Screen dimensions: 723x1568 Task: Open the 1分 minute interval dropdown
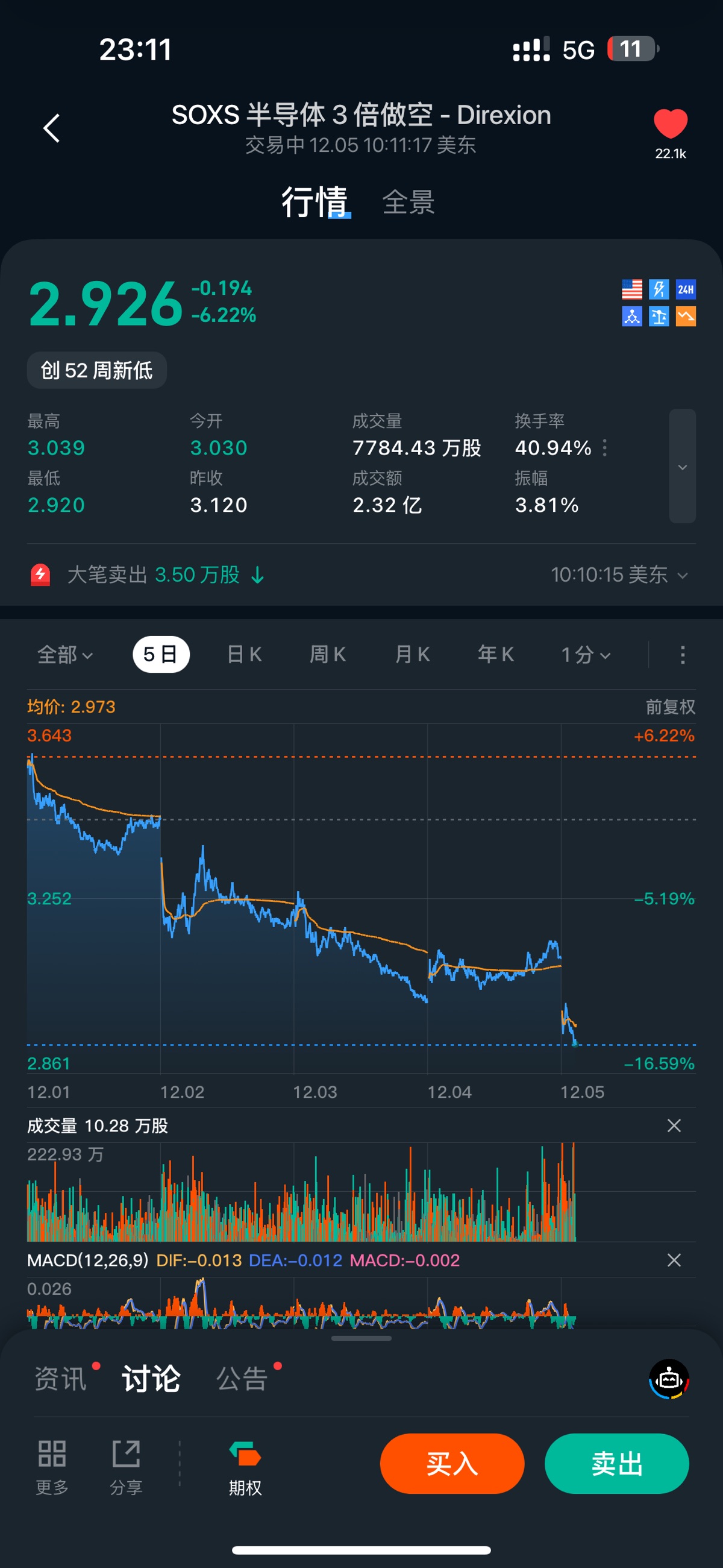click(585, 655)
